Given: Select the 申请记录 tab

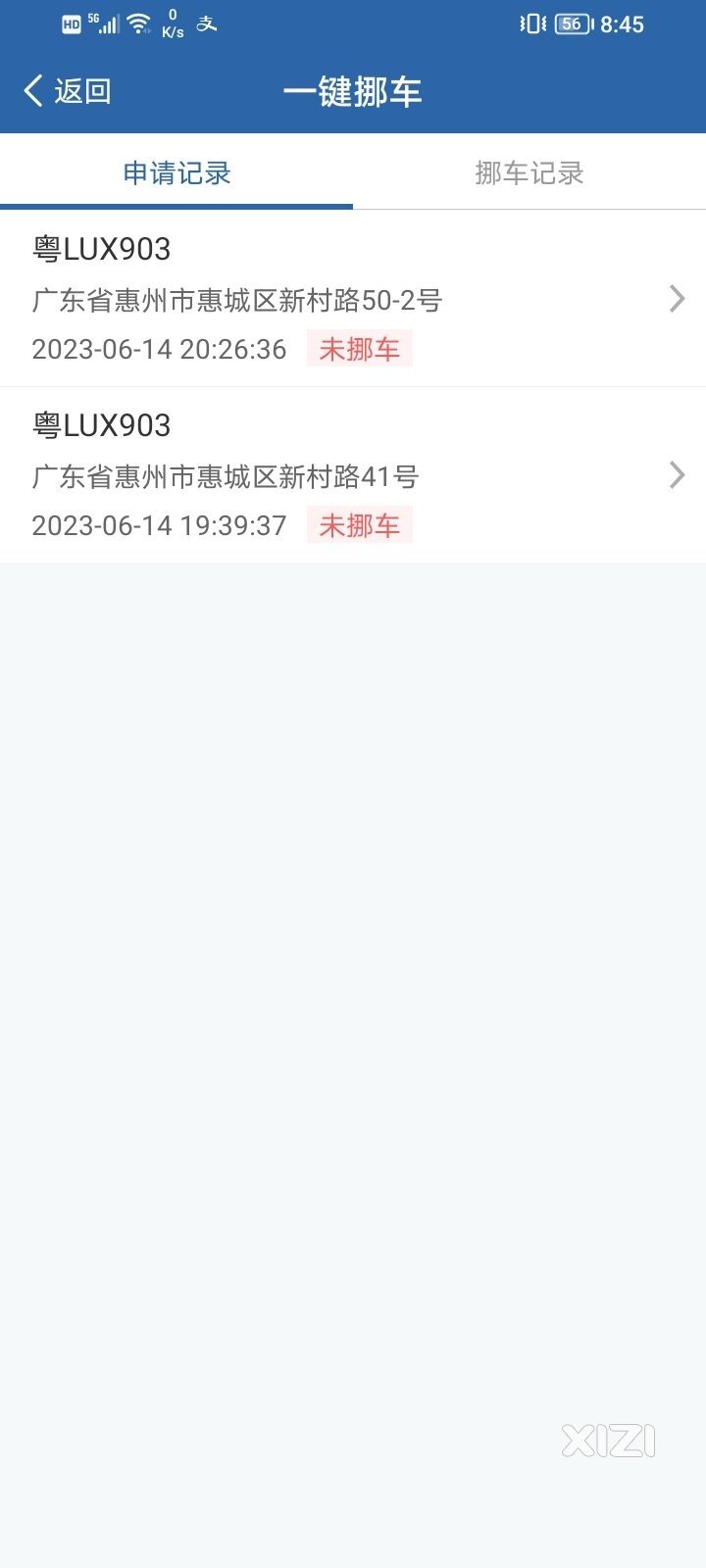Looking at the screenshot, I should 176,173.
